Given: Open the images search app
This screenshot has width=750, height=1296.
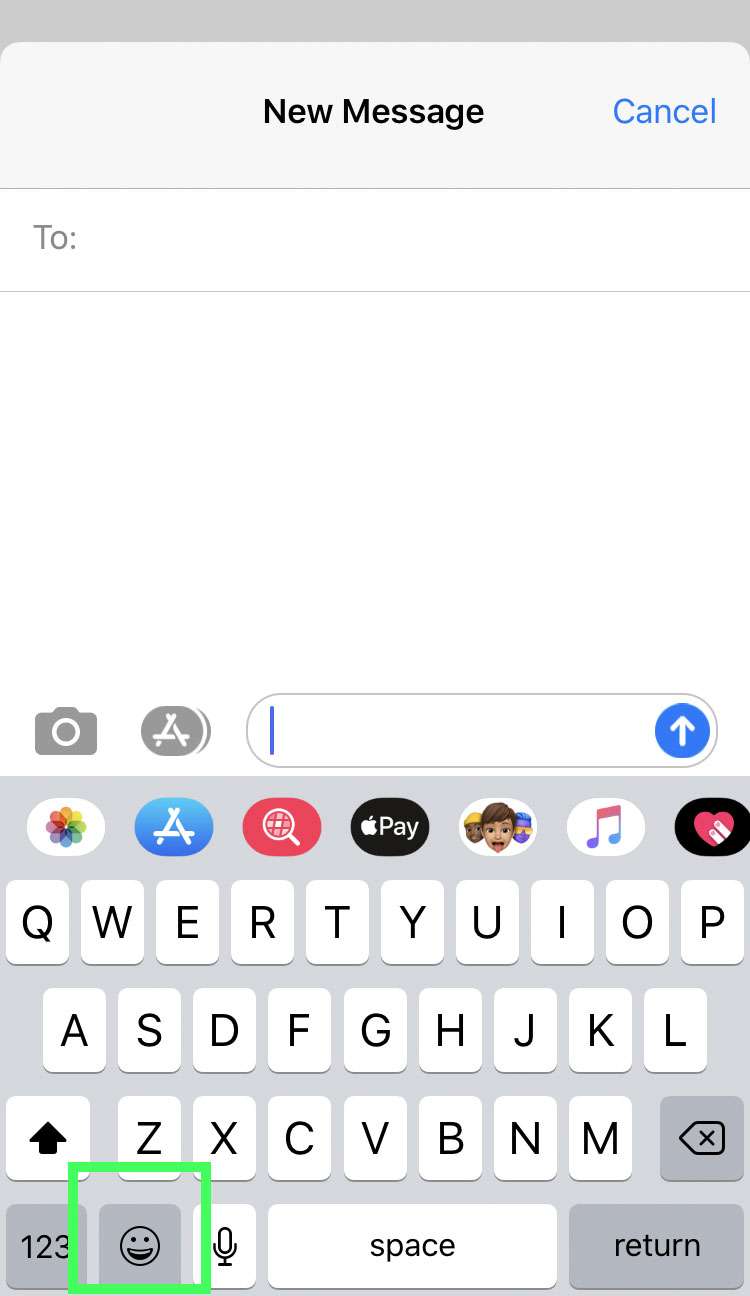Looking at the screenshot, I should [282, 827].
